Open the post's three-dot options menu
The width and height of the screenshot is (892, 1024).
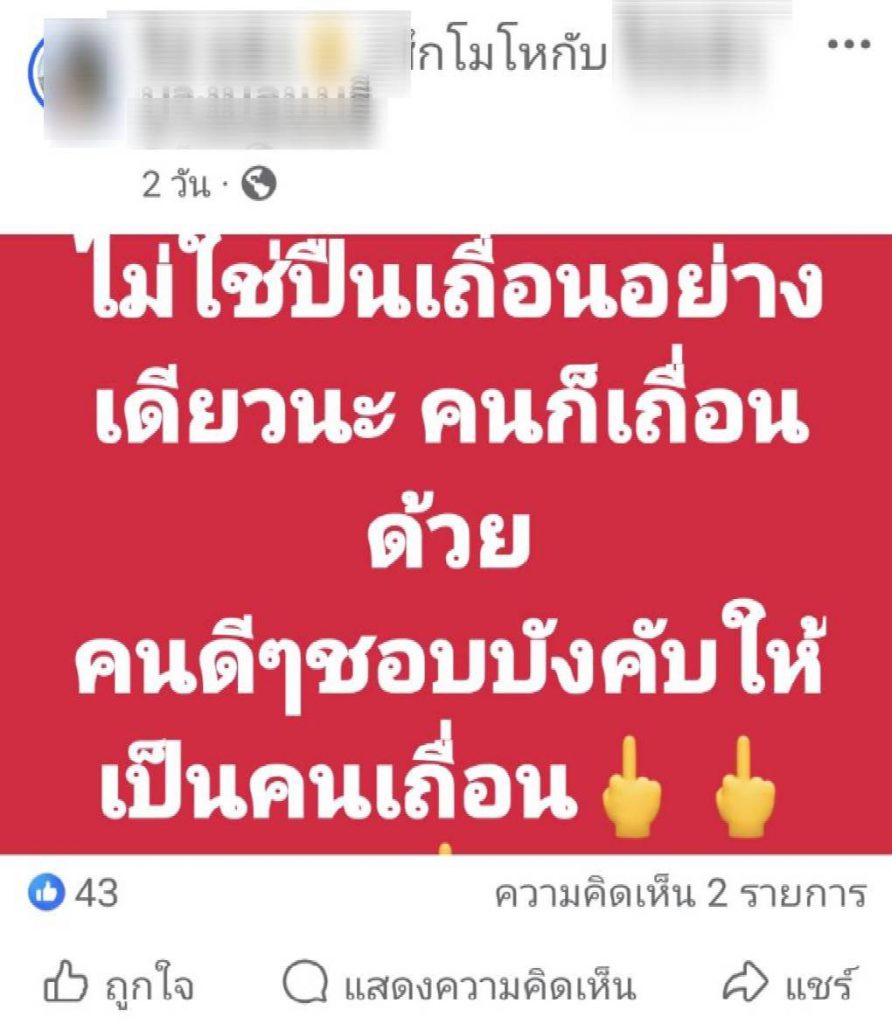(848, 45)
